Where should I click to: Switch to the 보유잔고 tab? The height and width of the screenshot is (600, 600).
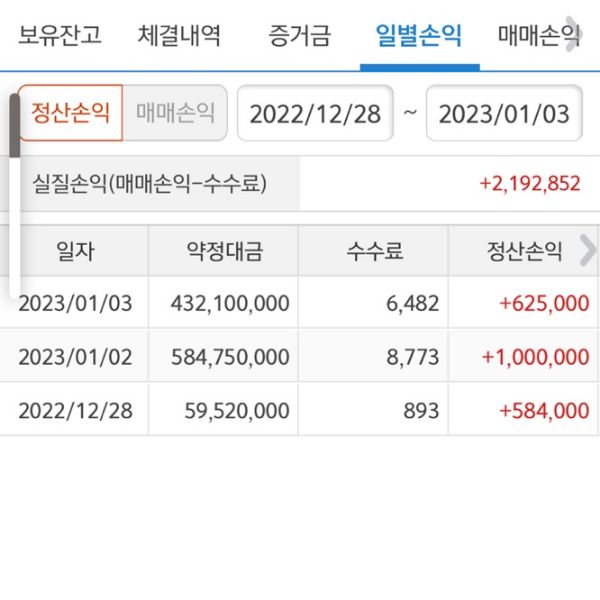click(60, 37)
